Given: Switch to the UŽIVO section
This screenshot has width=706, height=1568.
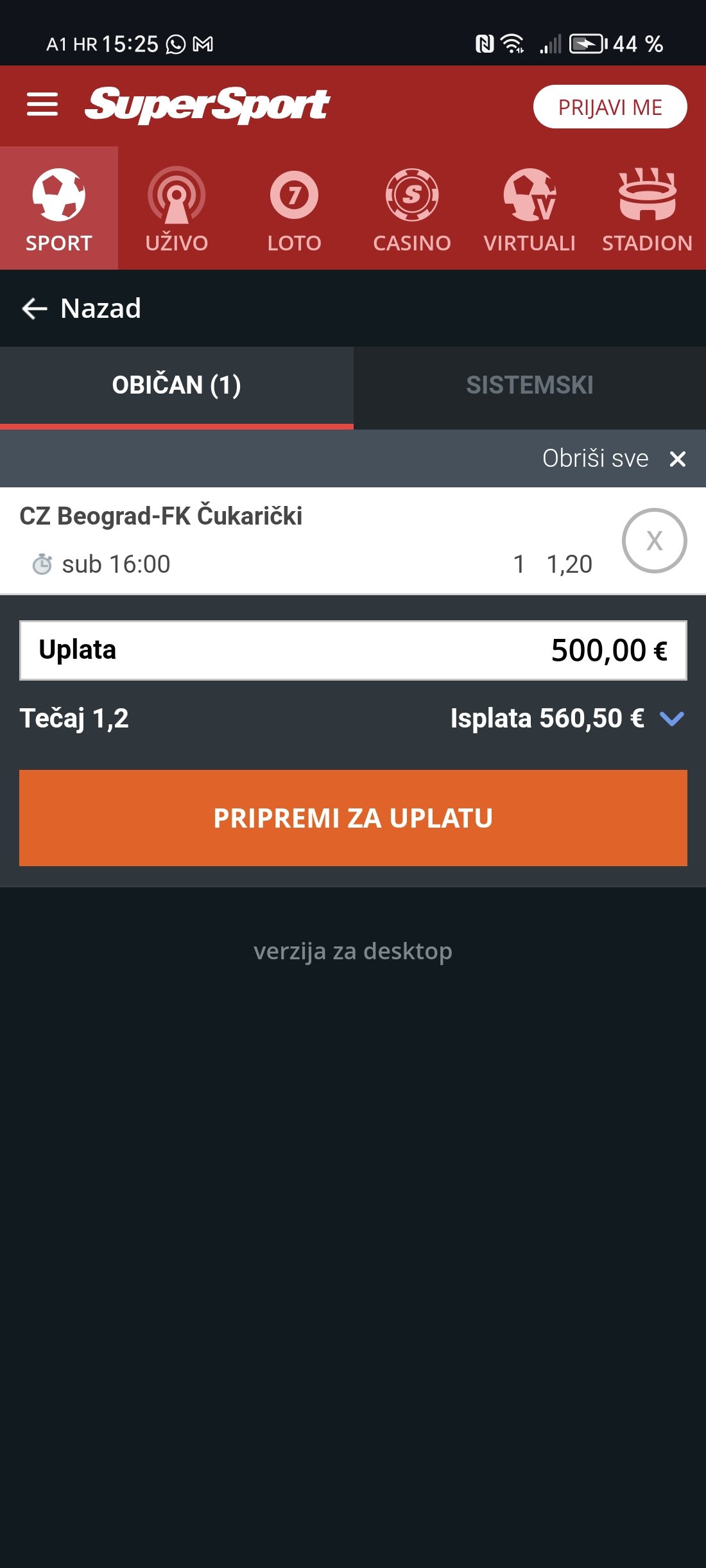Looking at the screenshot, I should pyautogui.click(x=176, y=209).
